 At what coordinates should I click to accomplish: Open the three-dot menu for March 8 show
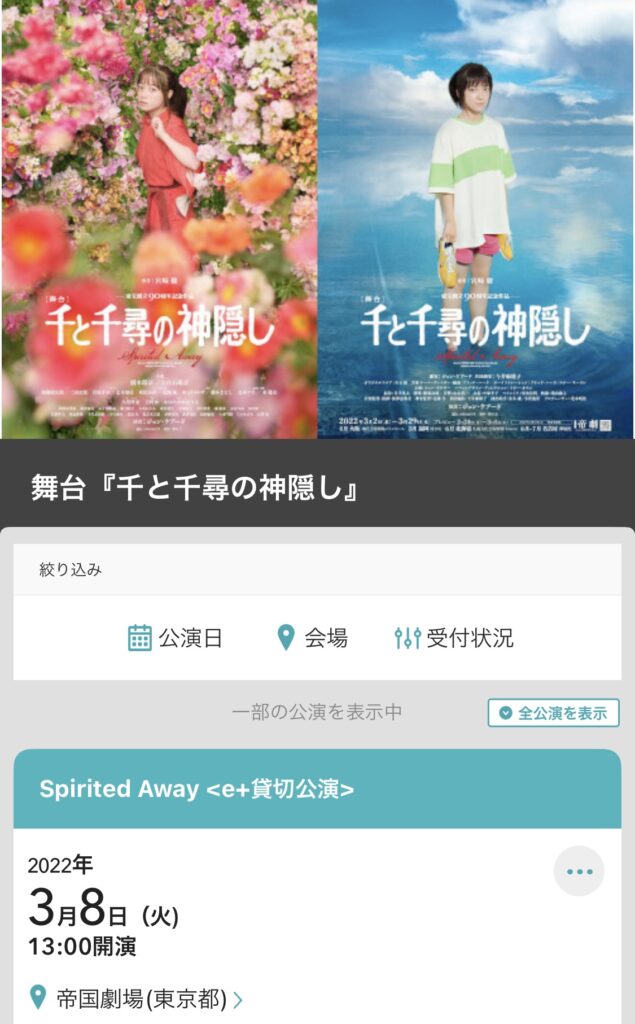(x=579, y=871)
